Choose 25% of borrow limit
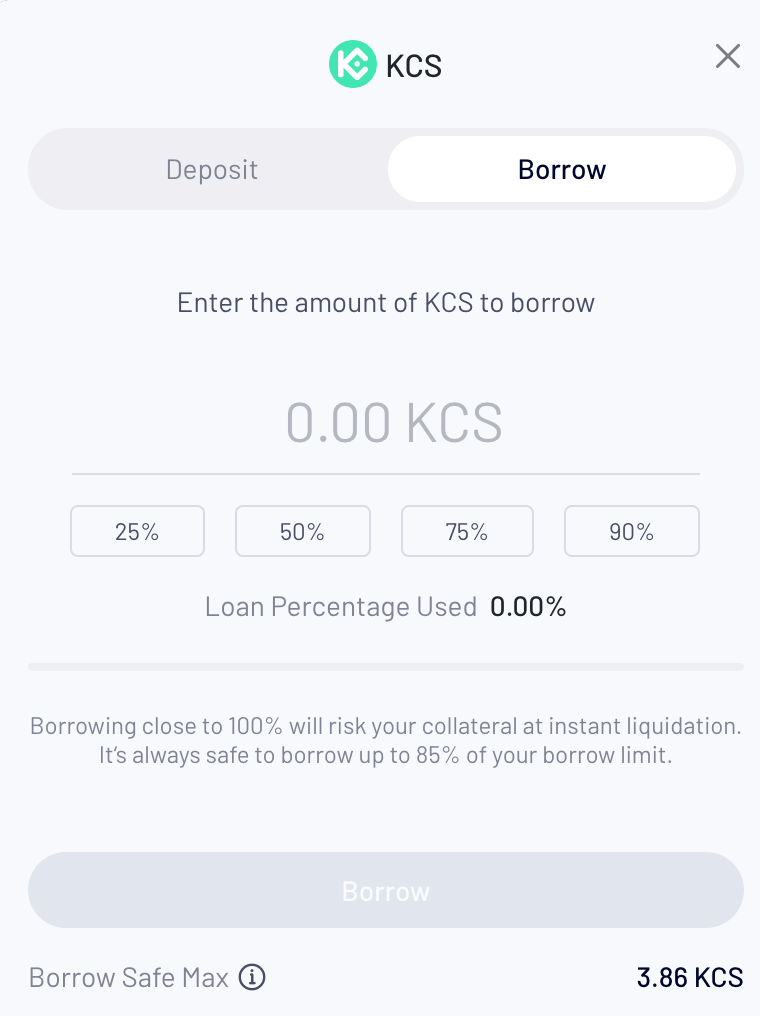The height and width of the screenshot is (1016, 760). [x=137, y=531]
